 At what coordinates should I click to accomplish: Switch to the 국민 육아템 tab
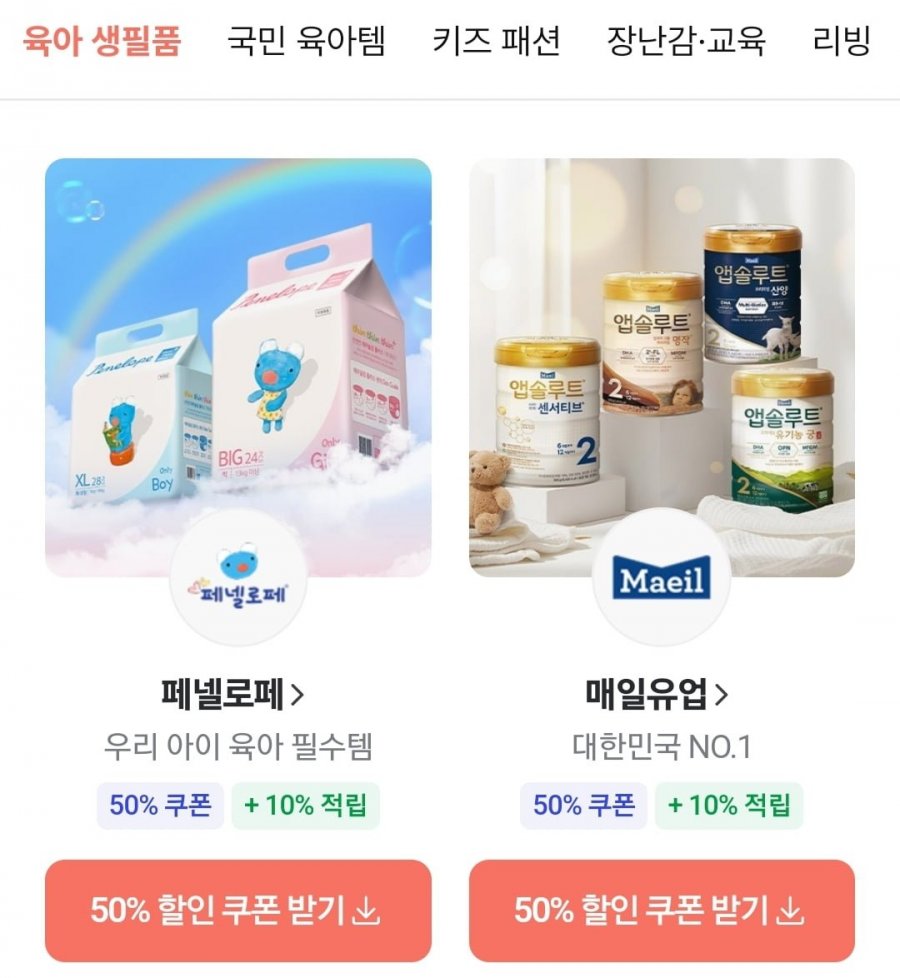point(305,42)
